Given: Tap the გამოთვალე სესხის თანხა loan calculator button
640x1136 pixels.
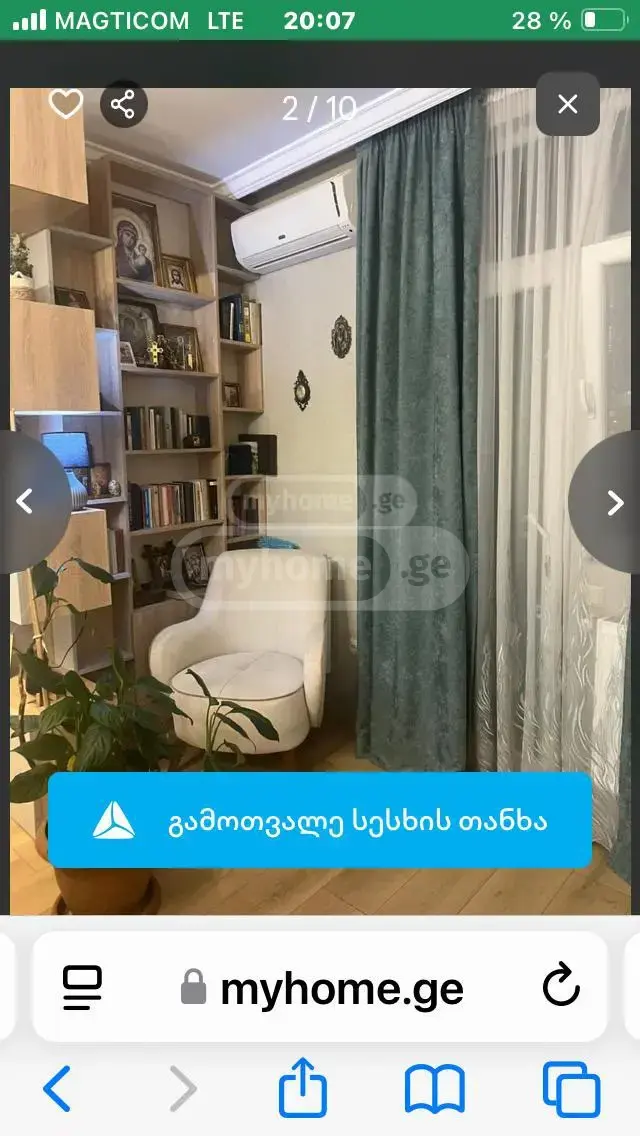Looking at the screenshot, I should [x=320, y=820].
